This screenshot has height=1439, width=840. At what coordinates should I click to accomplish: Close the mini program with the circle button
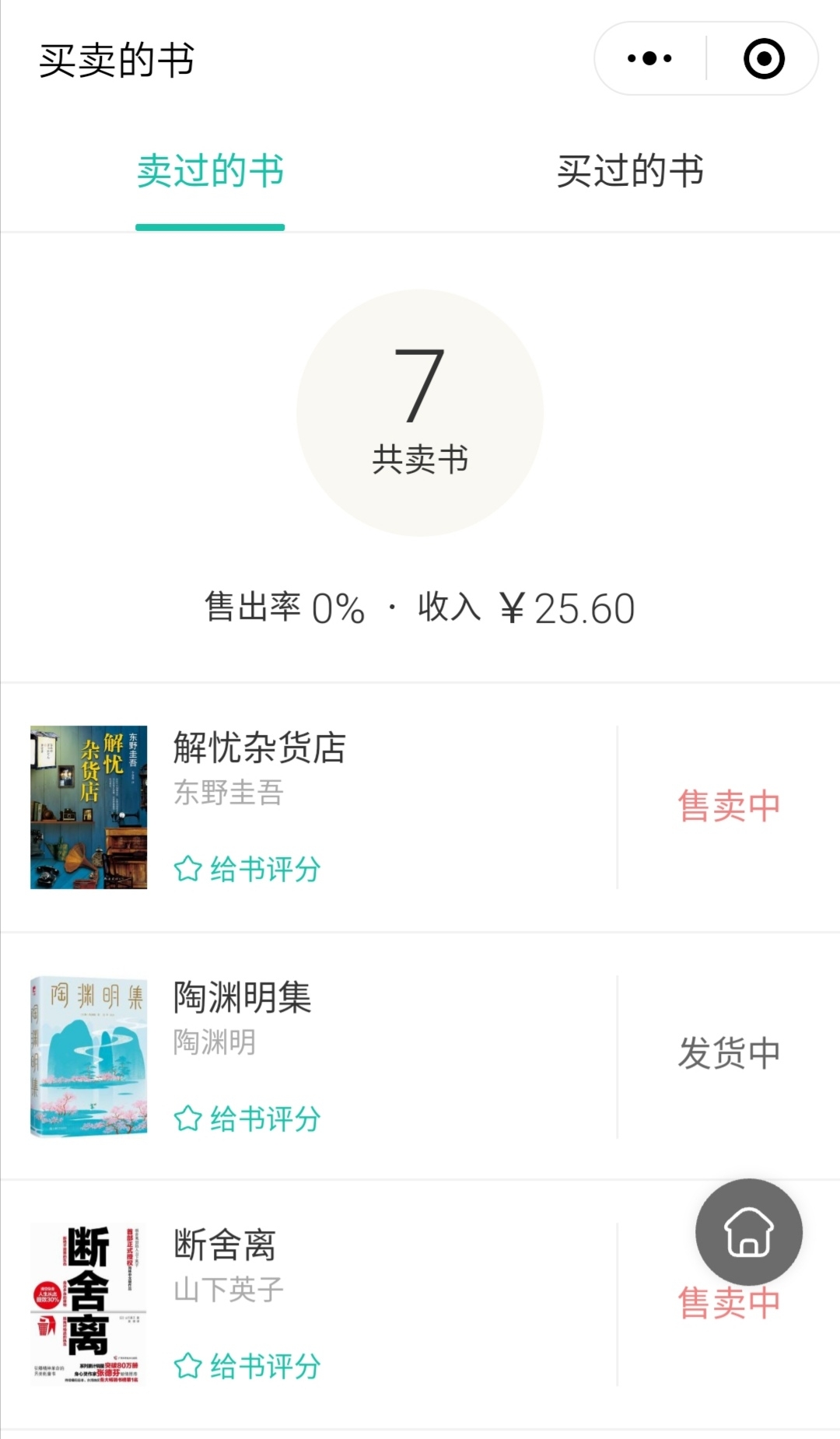click(764, 58)
